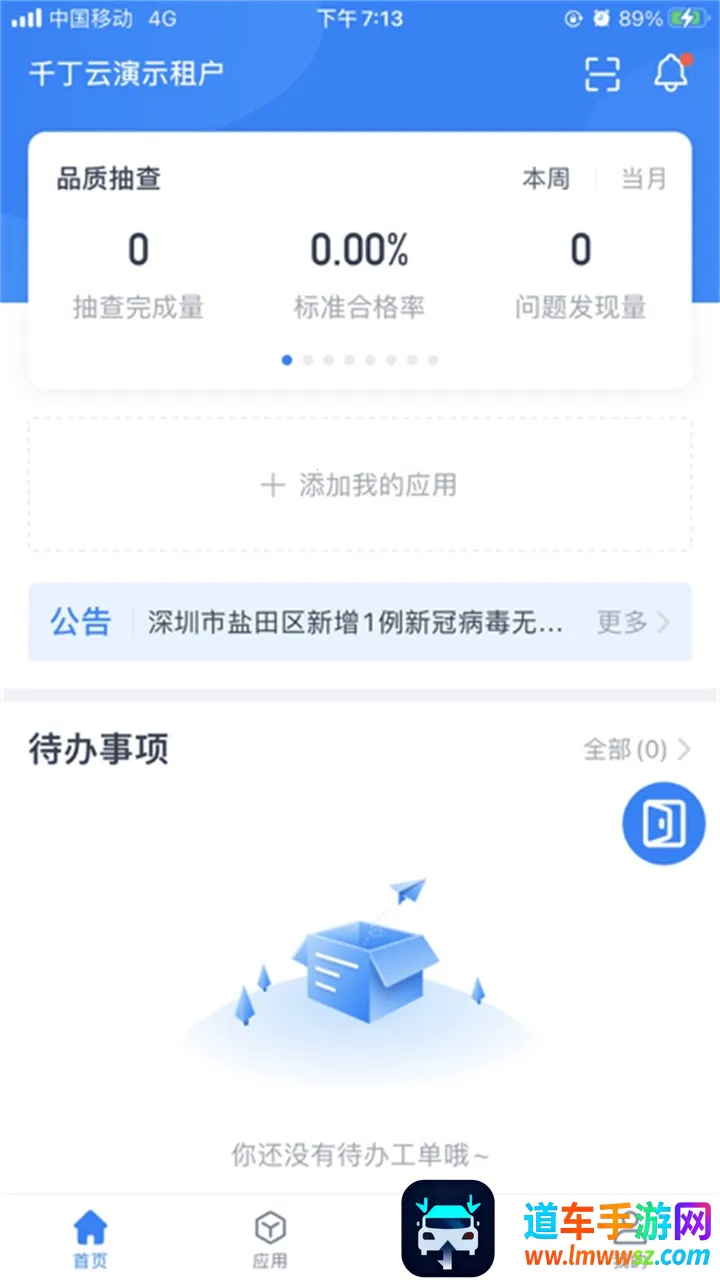720x1280 pixels.
Task: Open 全部 (0) to-do items
Action: [637, 749]
